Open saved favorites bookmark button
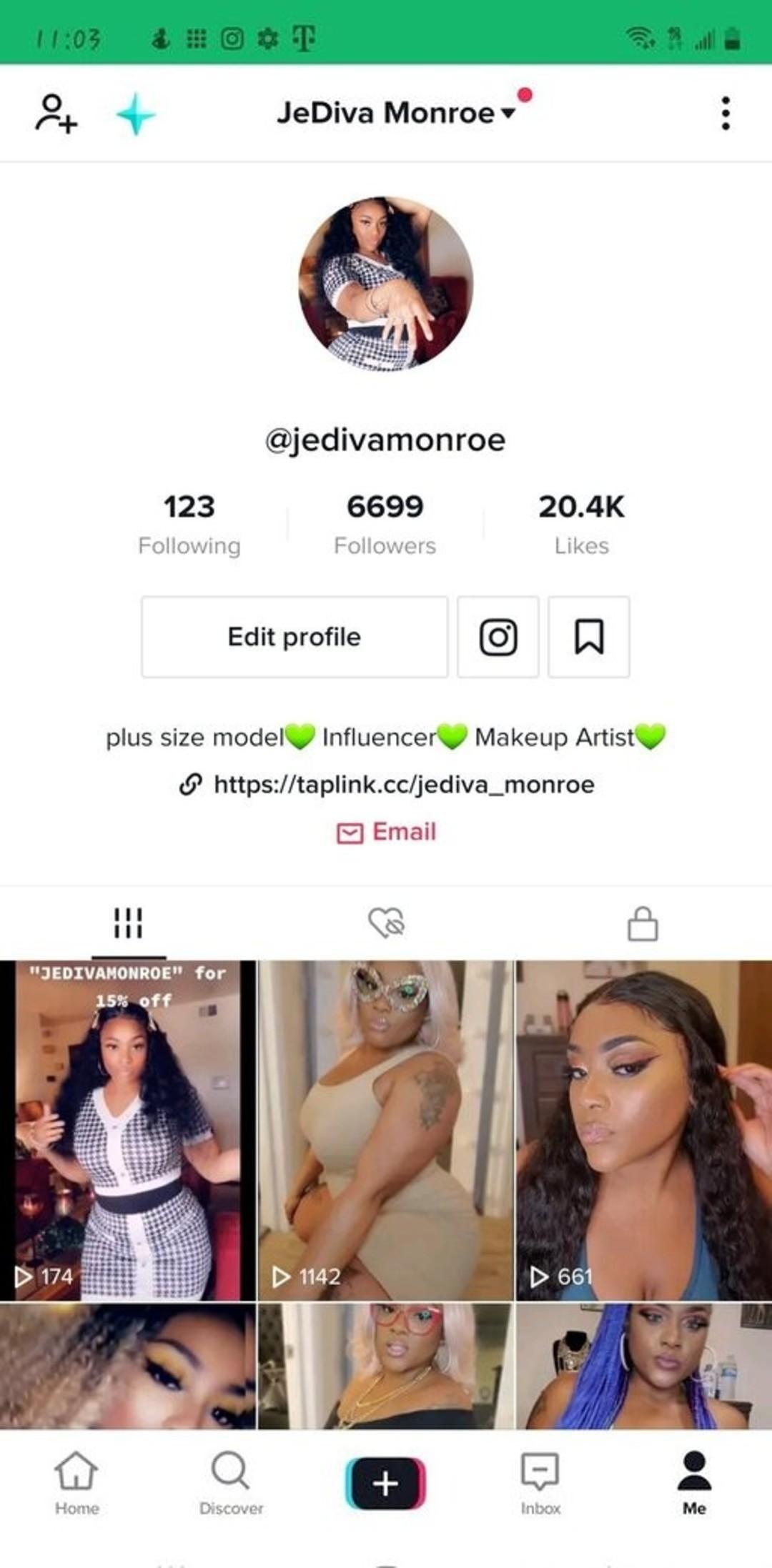Image resolution: width=772 pixels, height=1568 pixels. tap(589, 637)
